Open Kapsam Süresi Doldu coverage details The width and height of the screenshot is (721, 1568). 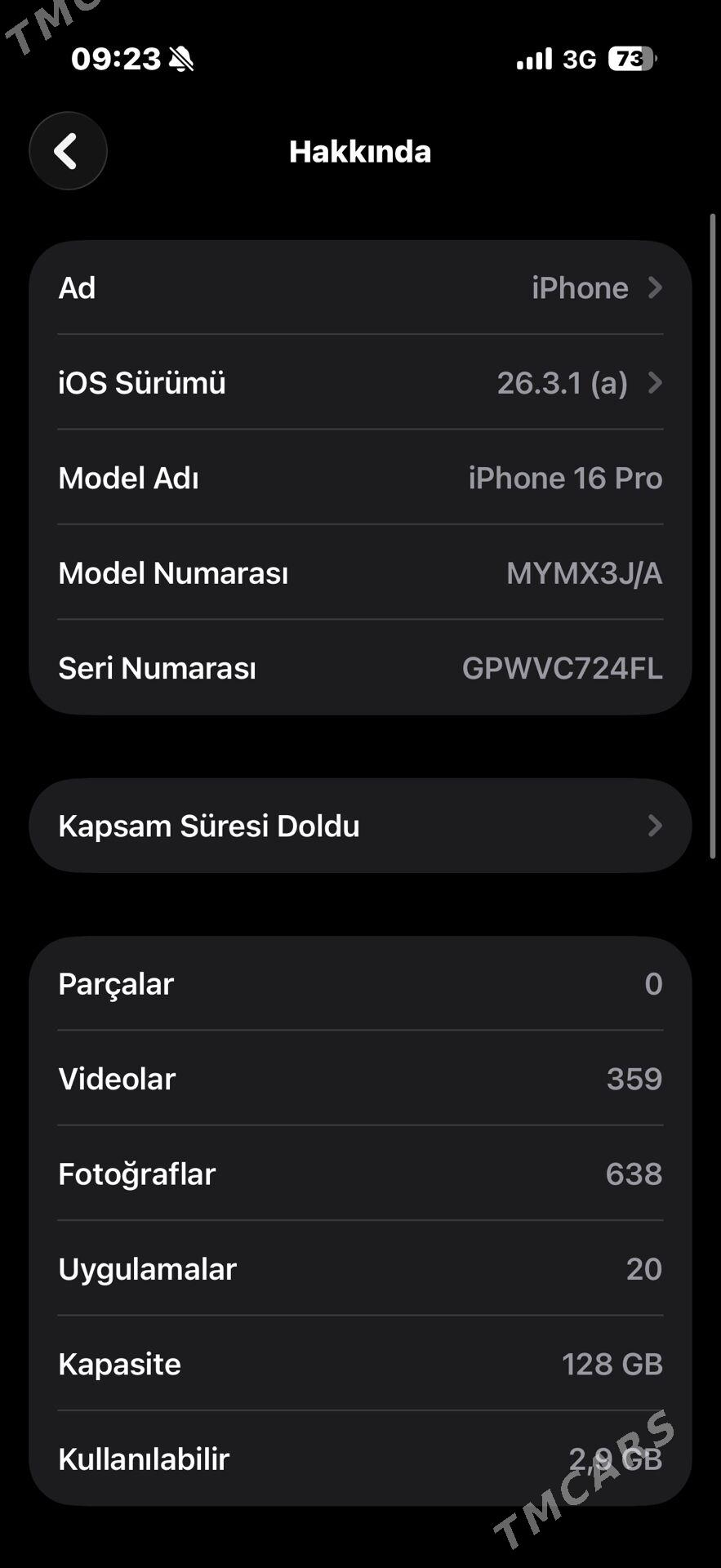click(x=360, y=826)
